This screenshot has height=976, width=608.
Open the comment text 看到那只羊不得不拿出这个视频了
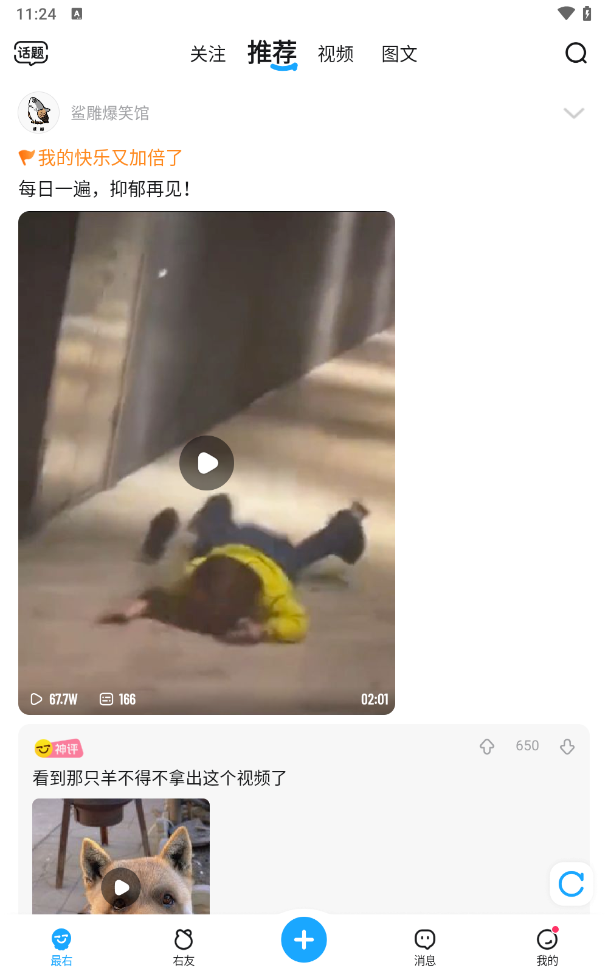(x=160, y=777)
